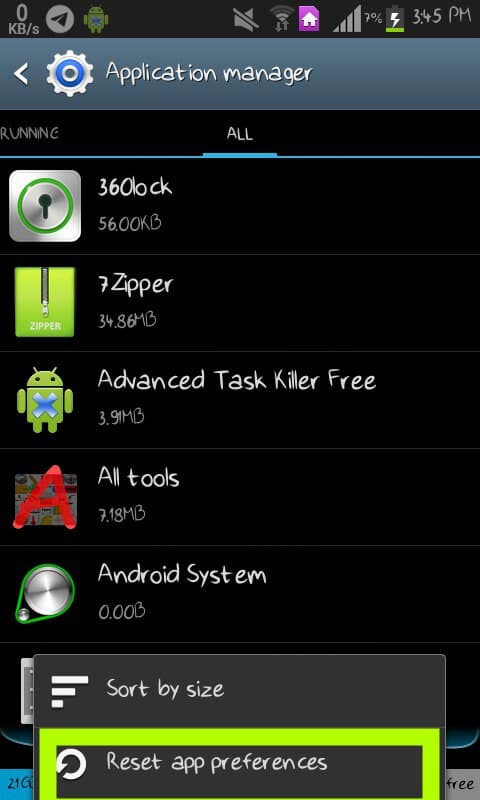Open the All tools entry

point(240,497)
